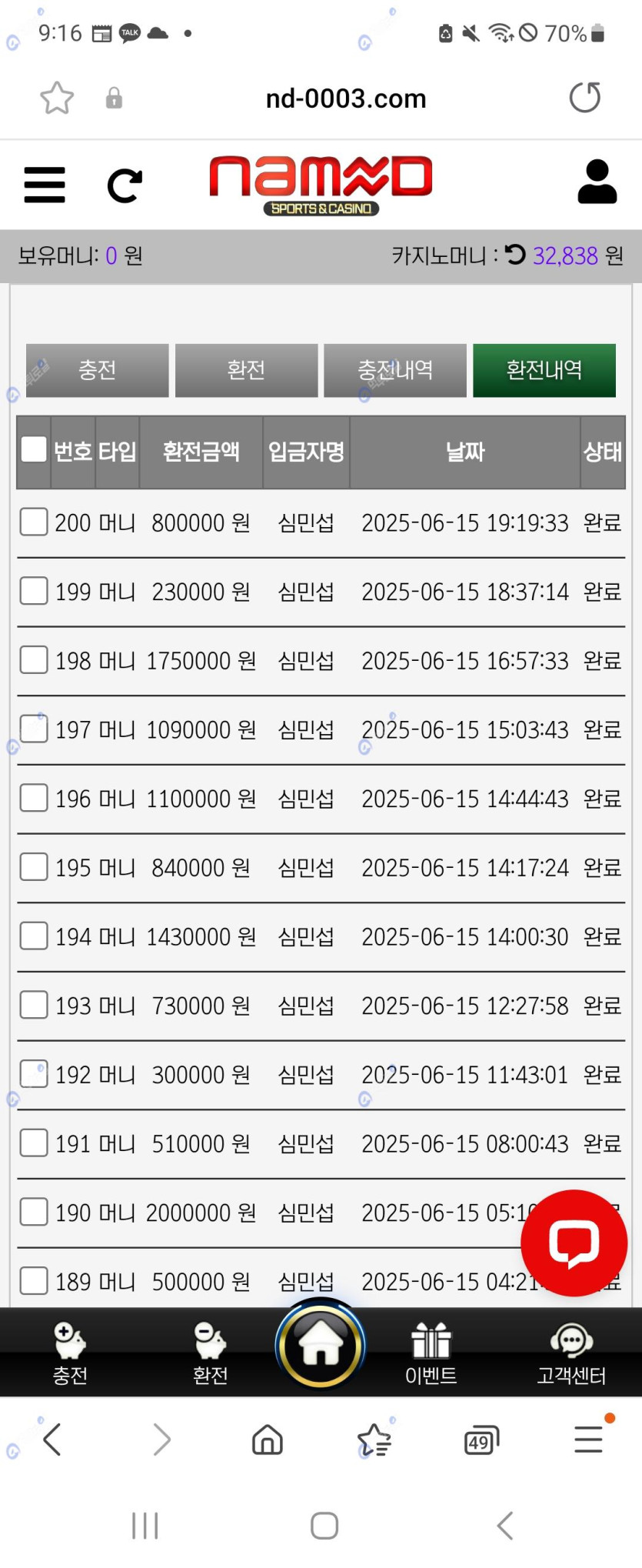Tick the checkbox for row 200
The width and height of the screenshot is (642, 1568).
tap(34, 522)
